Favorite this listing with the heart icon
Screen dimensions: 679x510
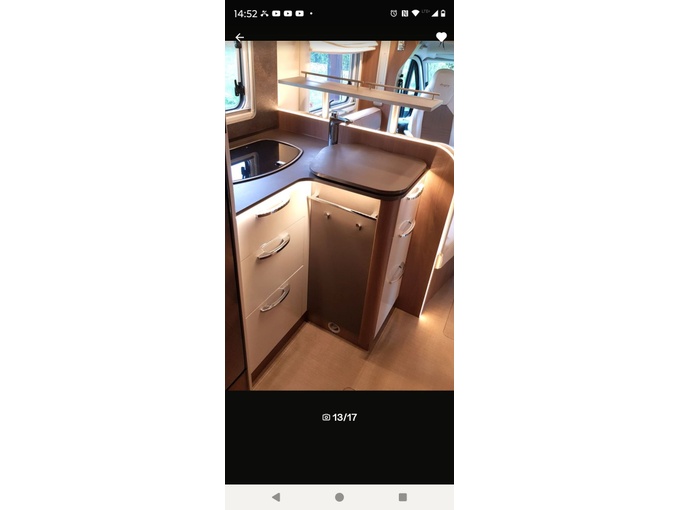click(x=441, y=37)
